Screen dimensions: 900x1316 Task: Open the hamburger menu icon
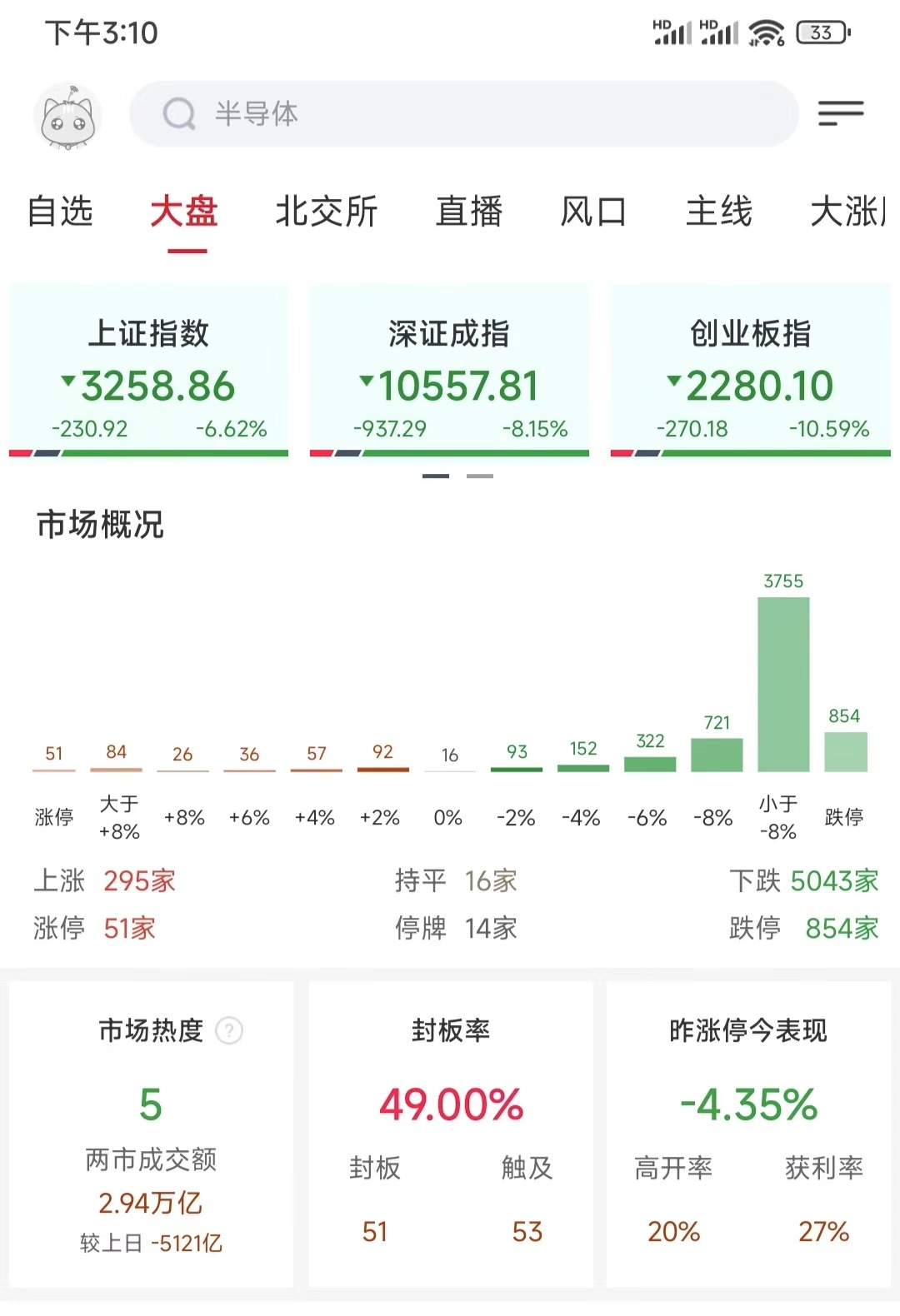840,113
